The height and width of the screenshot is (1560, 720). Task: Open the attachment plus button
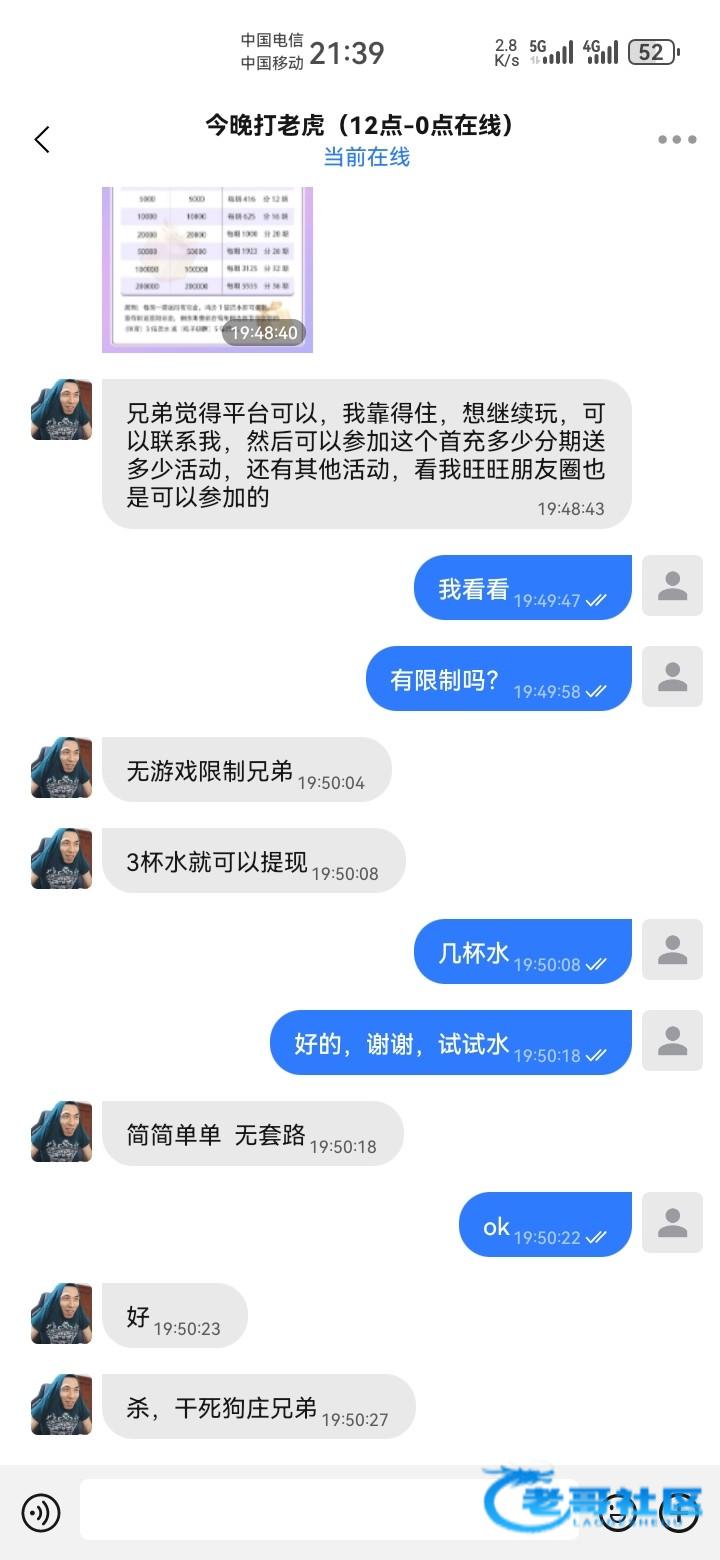point(679,1512)
